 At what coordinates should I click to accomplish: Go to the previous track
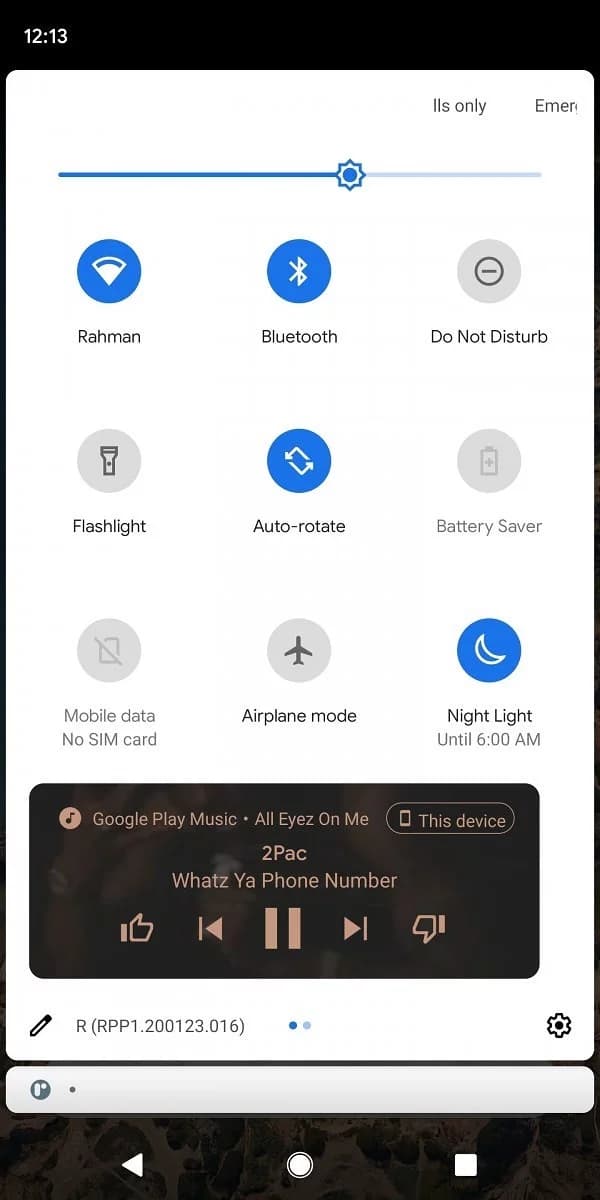pyautogui.click(x=210, y=929)
